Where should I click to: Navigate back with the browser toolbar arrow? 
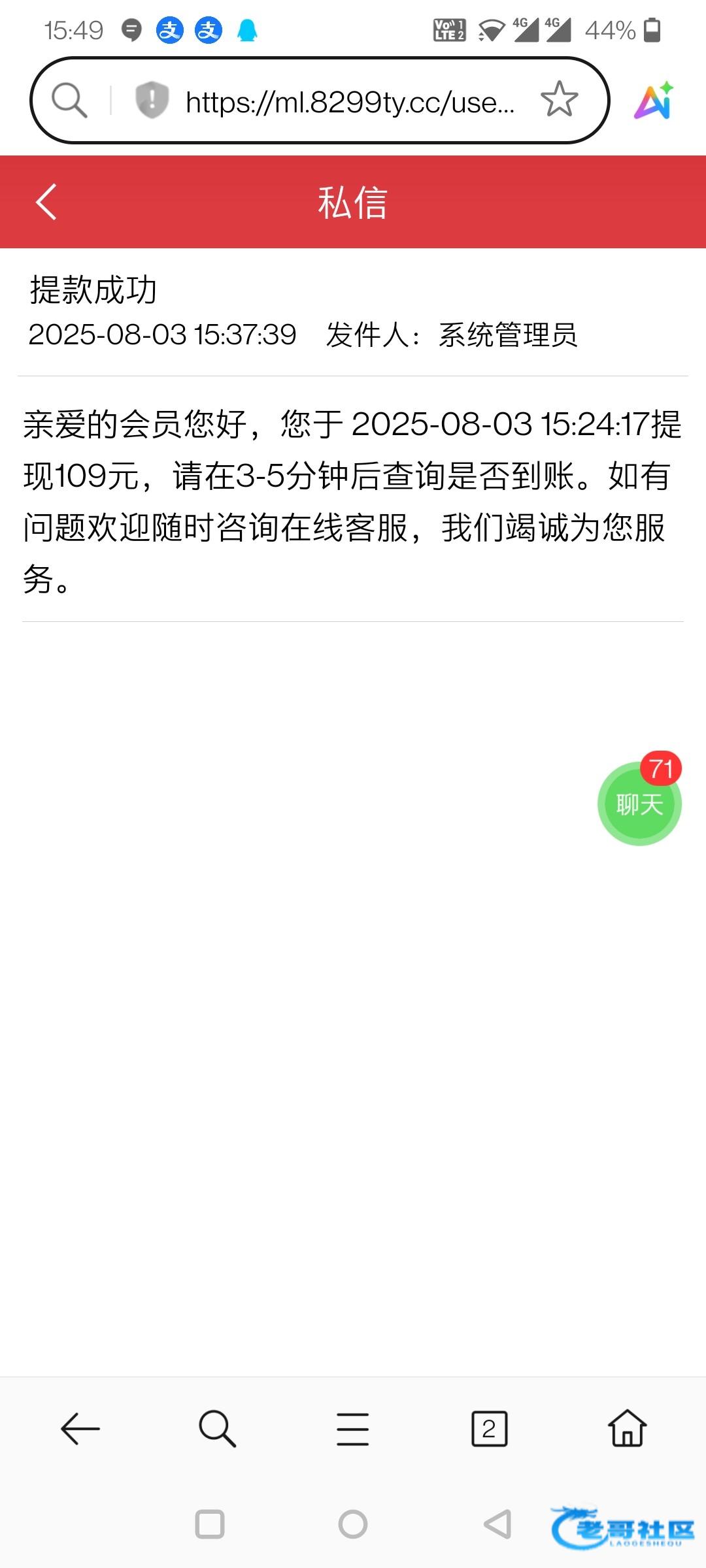tap(80, 1429)
